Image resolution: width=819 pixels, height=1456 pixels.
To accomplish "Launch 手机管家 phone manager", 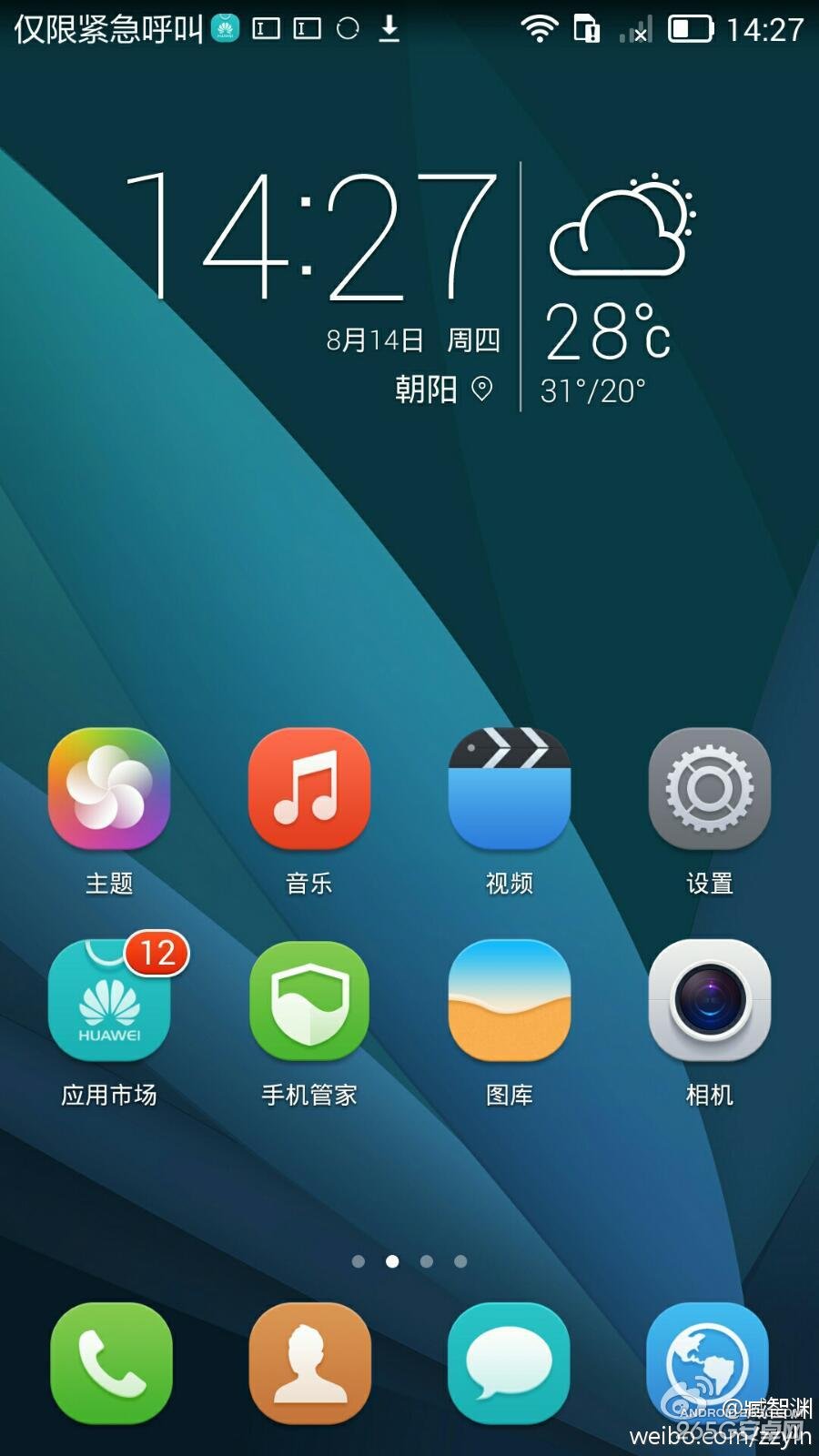I will click(309, 1001).
